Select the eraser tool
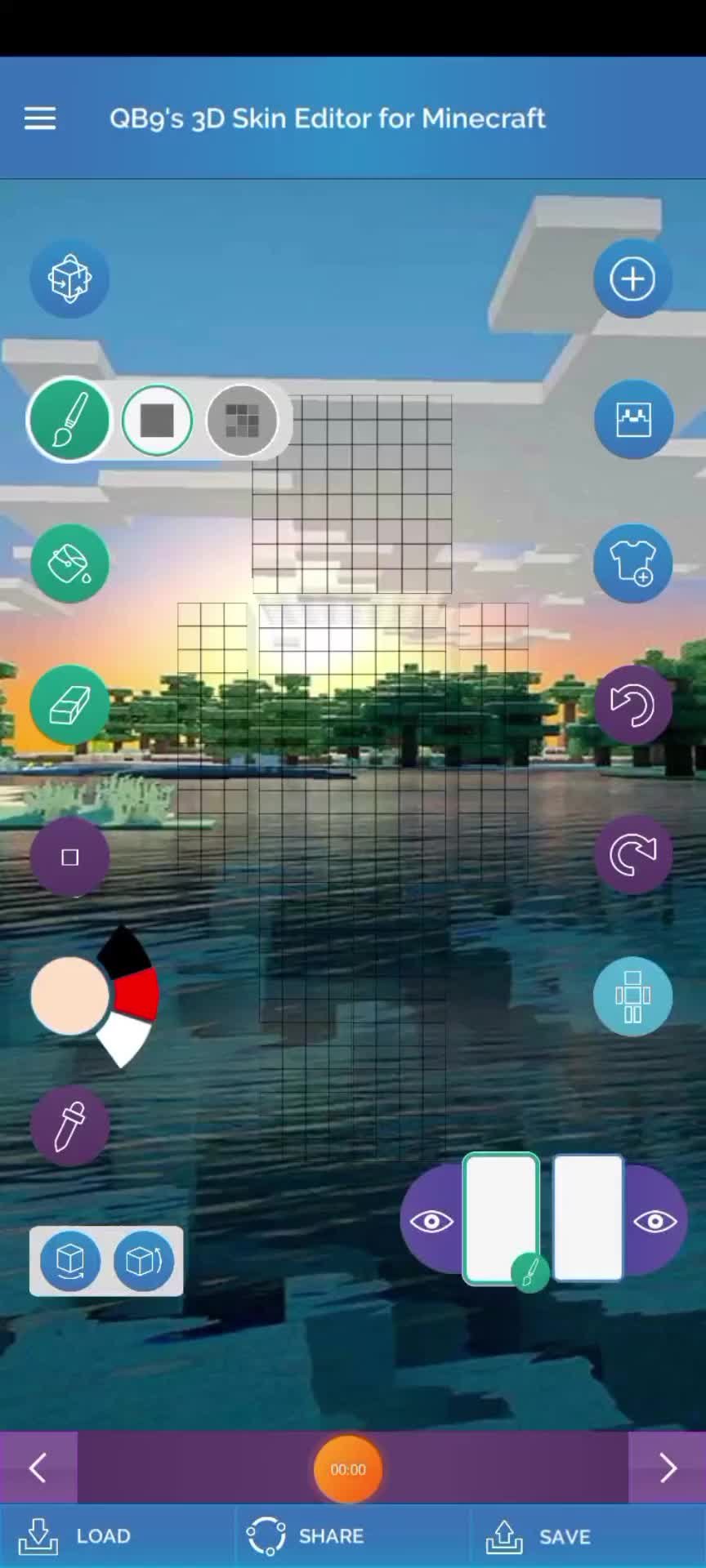 pos(69,704)
